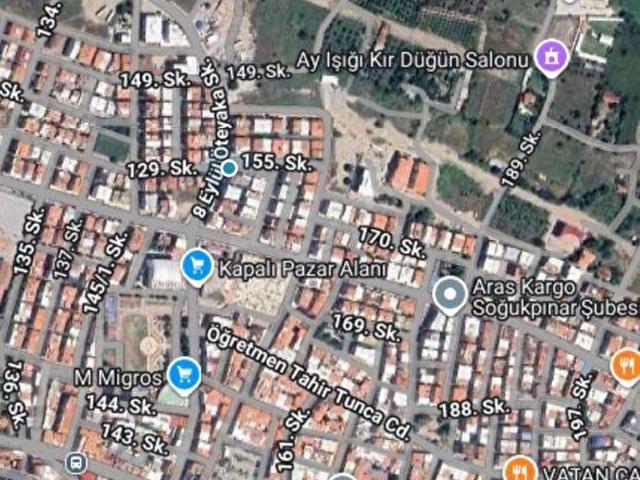
Task: Select the Kapalı Pazar Alanı shopping pin
Action: pos(197,265)
